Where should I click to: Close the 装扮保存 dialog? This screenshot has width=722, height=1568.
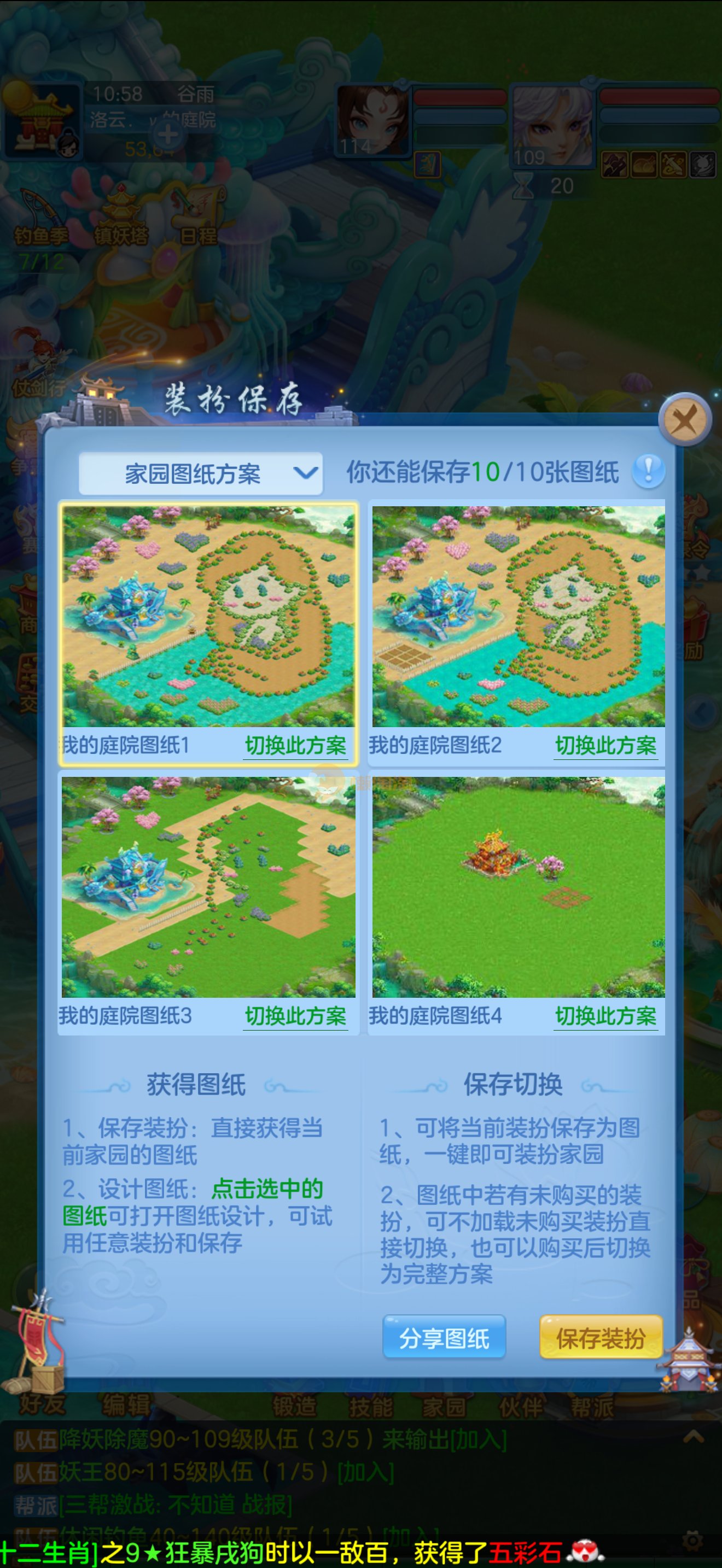685,419
